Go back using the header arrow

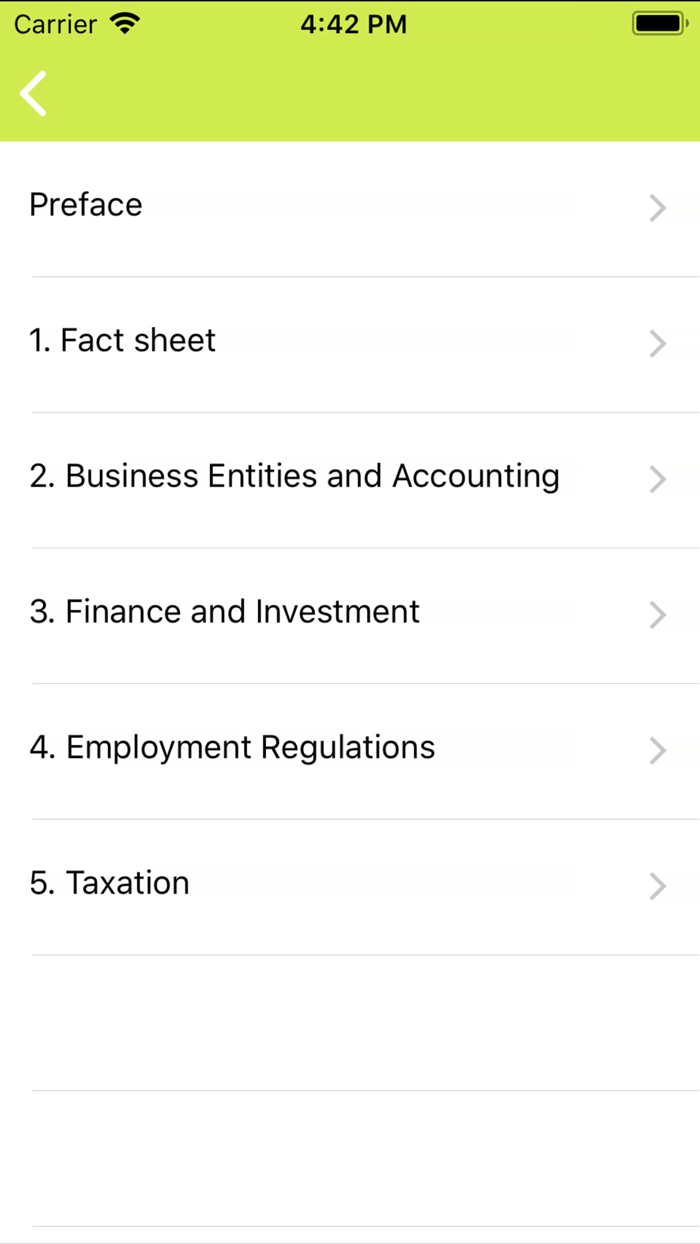[34, 94]
